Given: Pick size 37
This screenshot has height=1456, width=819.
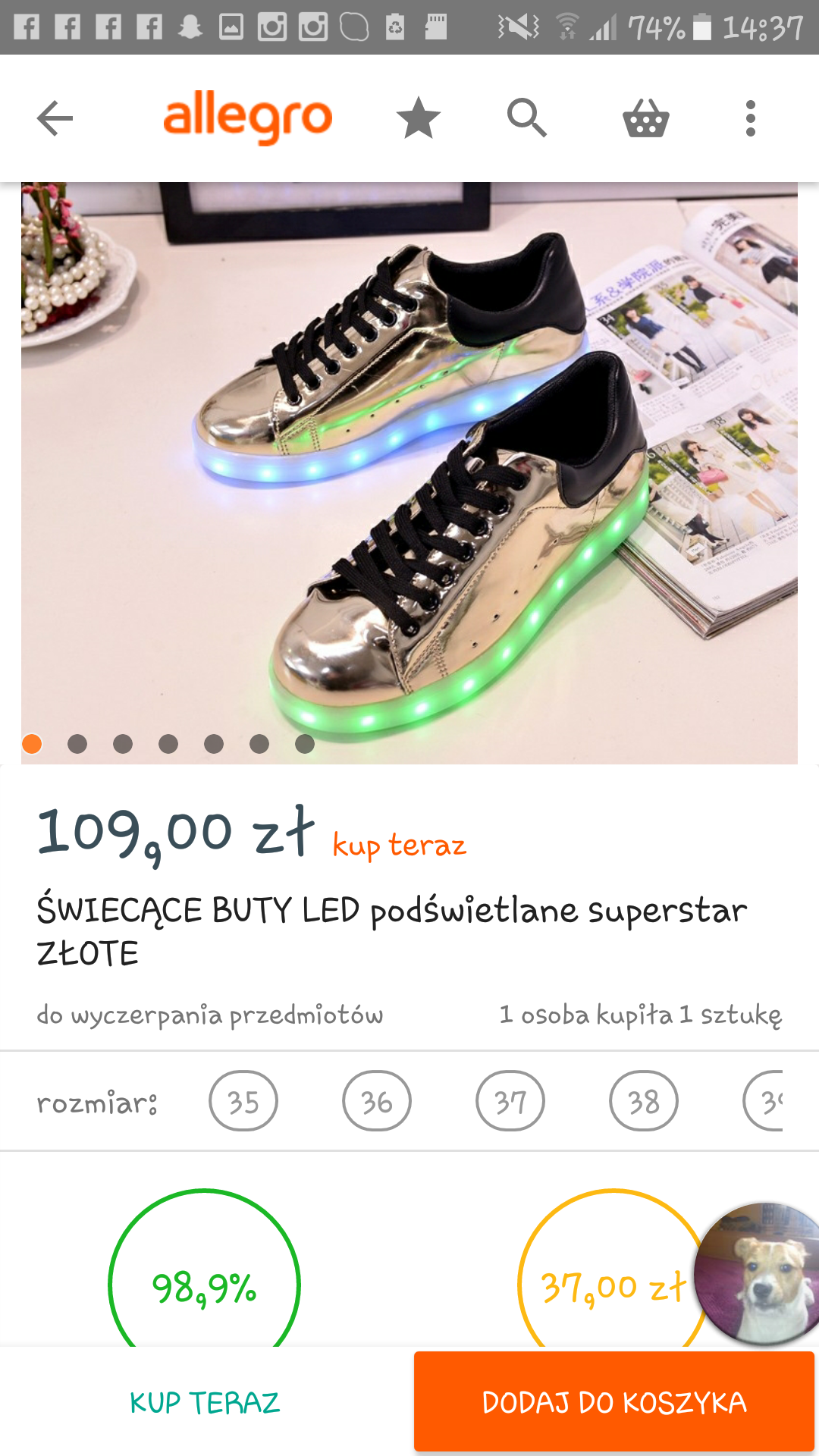Looking at the screenshot, I should point(510,1101).
